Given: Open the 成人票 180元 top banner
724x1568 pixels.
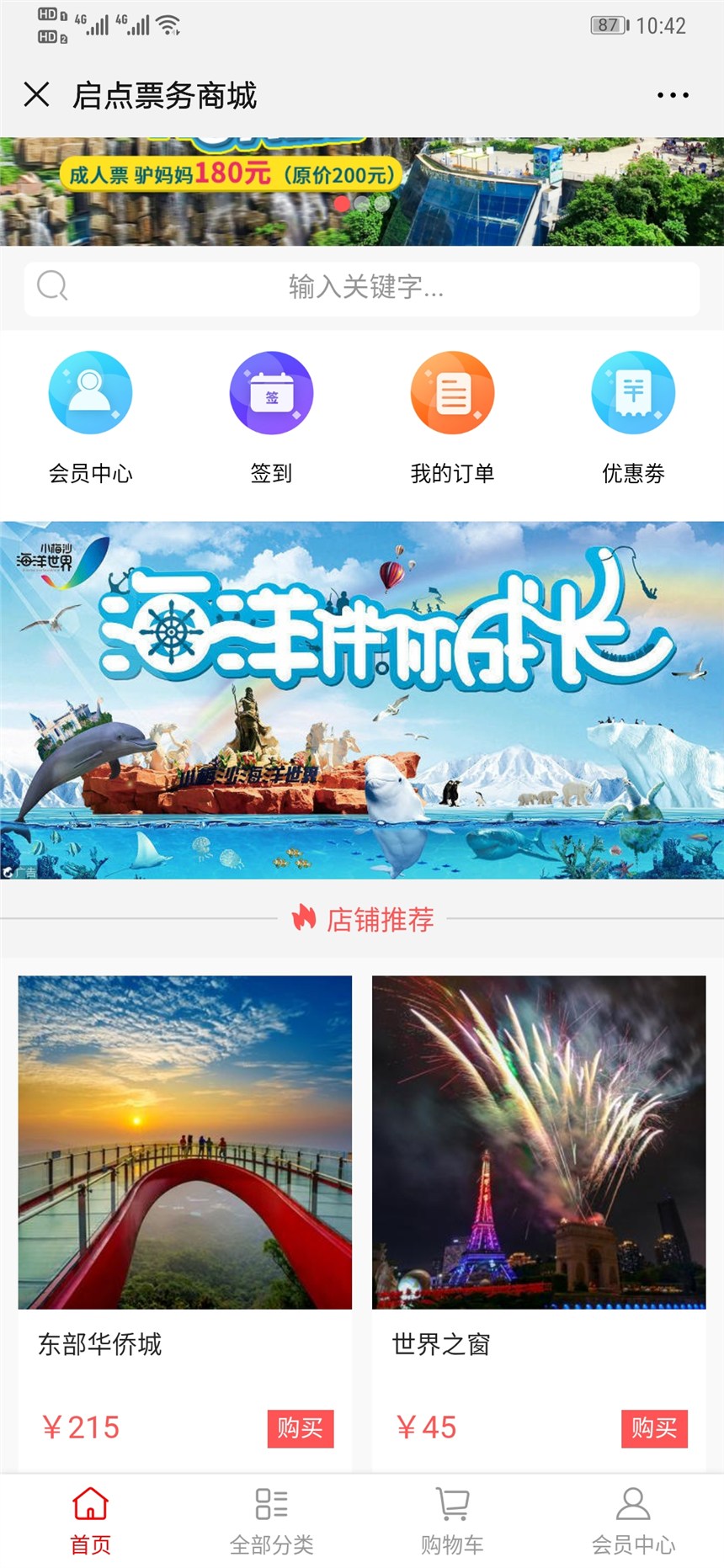Looking at the screenshot, I should tap(362, 192).
